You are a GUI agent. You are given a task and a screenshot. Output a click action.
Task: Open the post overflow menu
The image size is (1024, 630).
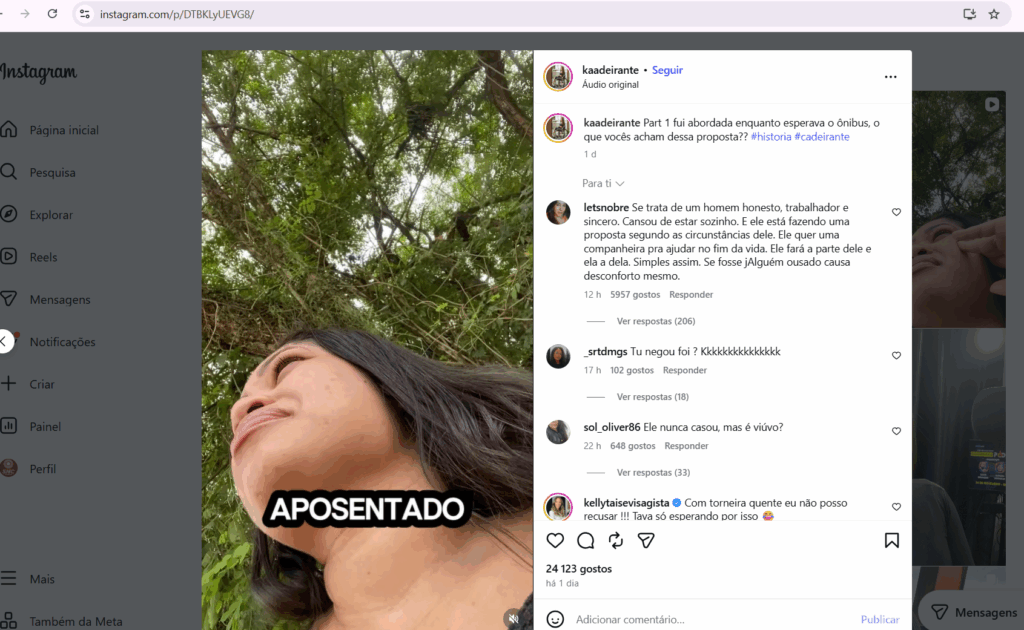[x=890, y=77]
